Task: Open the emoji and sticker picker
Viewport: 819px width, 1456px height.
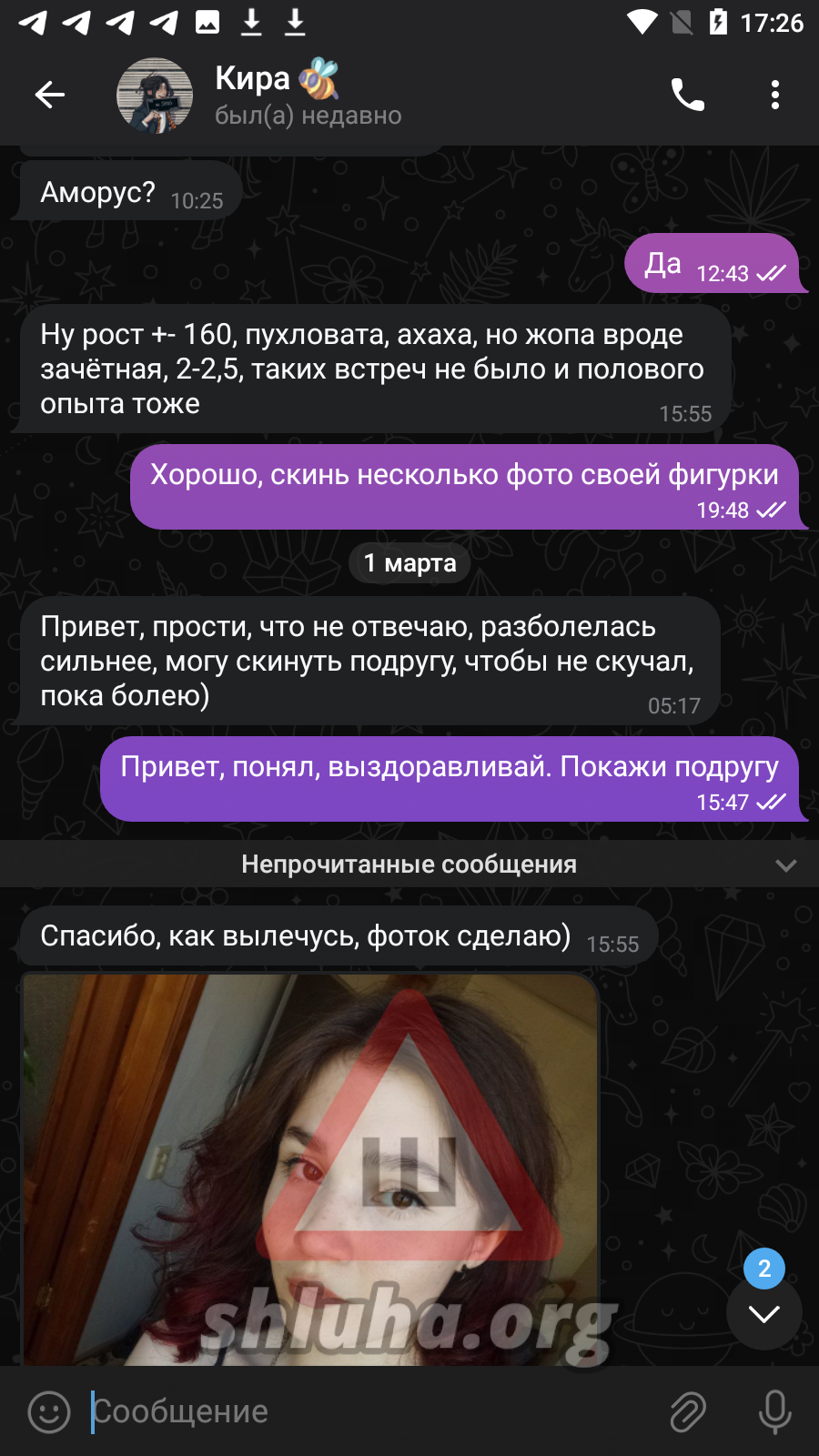Action: 49,1411
